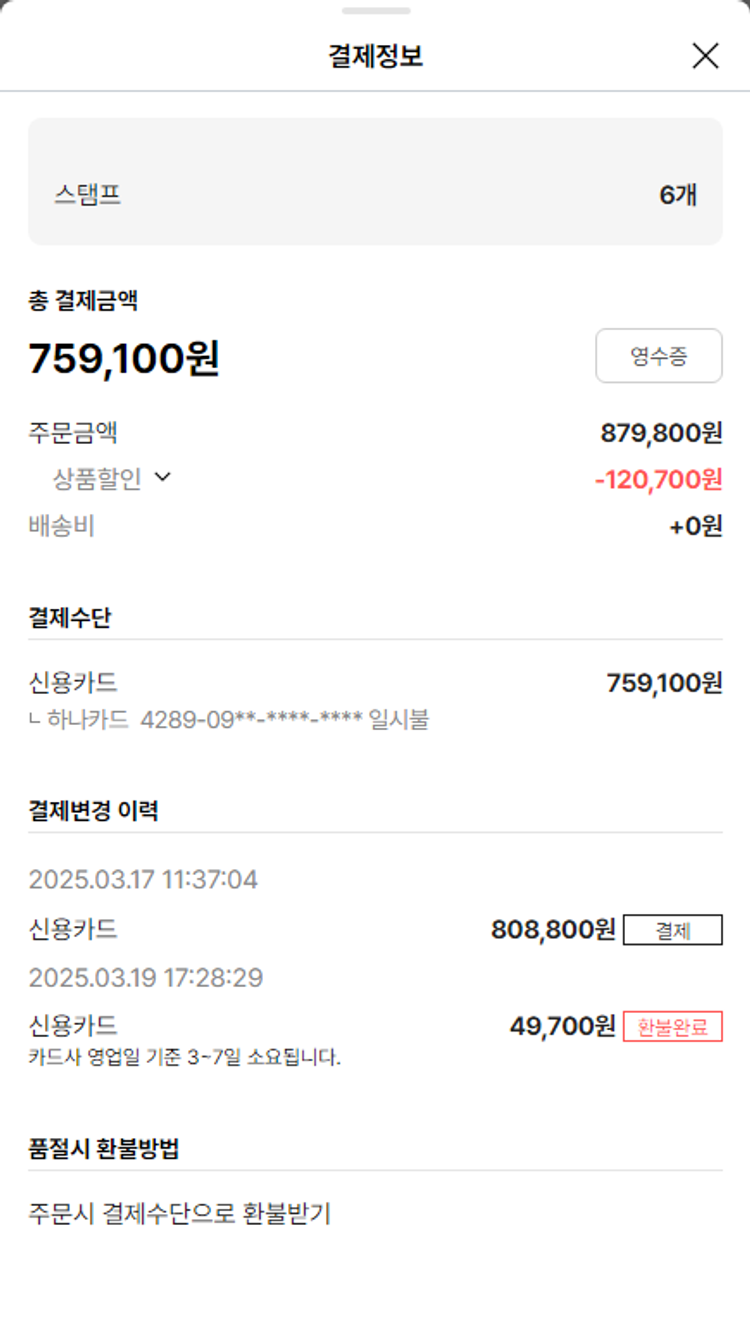Close the 결제정보 sheet
This screenshot has height=1333, width=750.
705,56
